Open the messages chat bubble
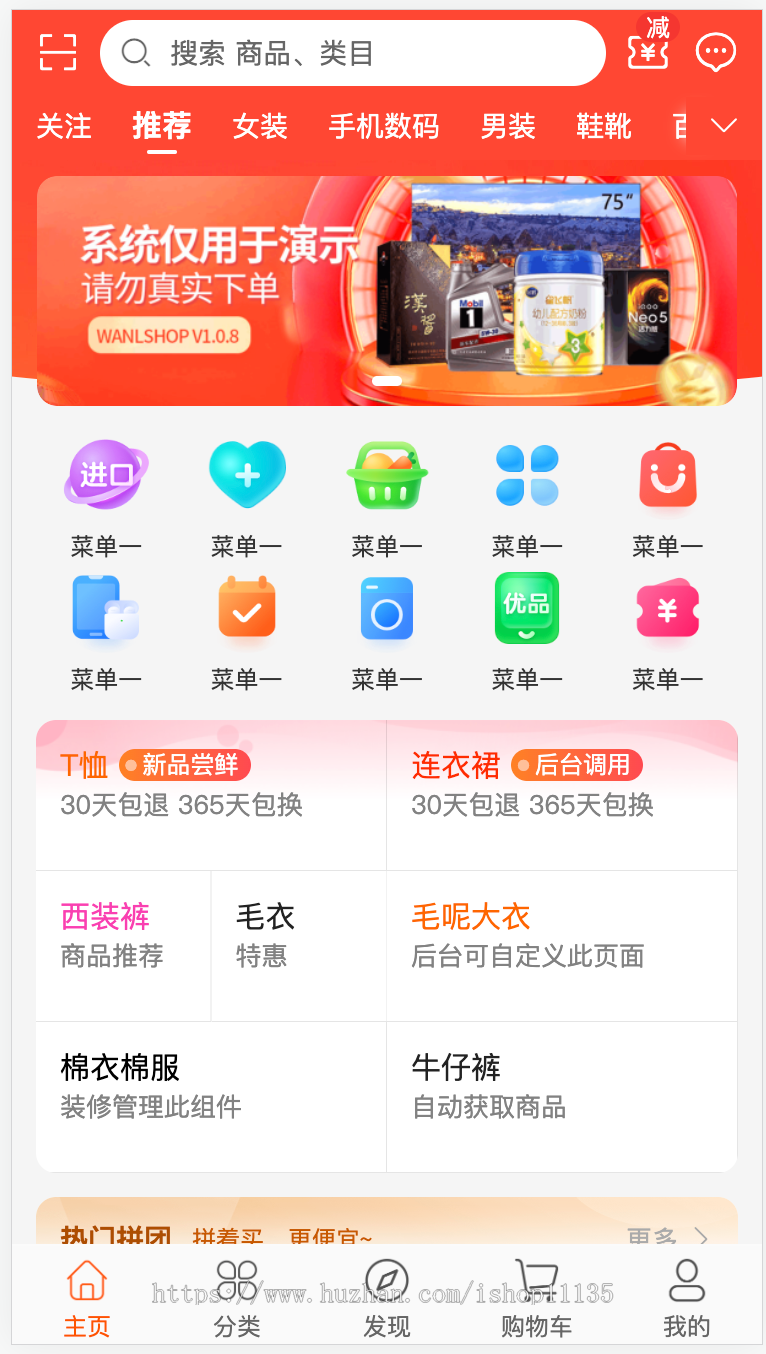The height and width of the screenshot is (1354, 766). (x=715, y=52)
